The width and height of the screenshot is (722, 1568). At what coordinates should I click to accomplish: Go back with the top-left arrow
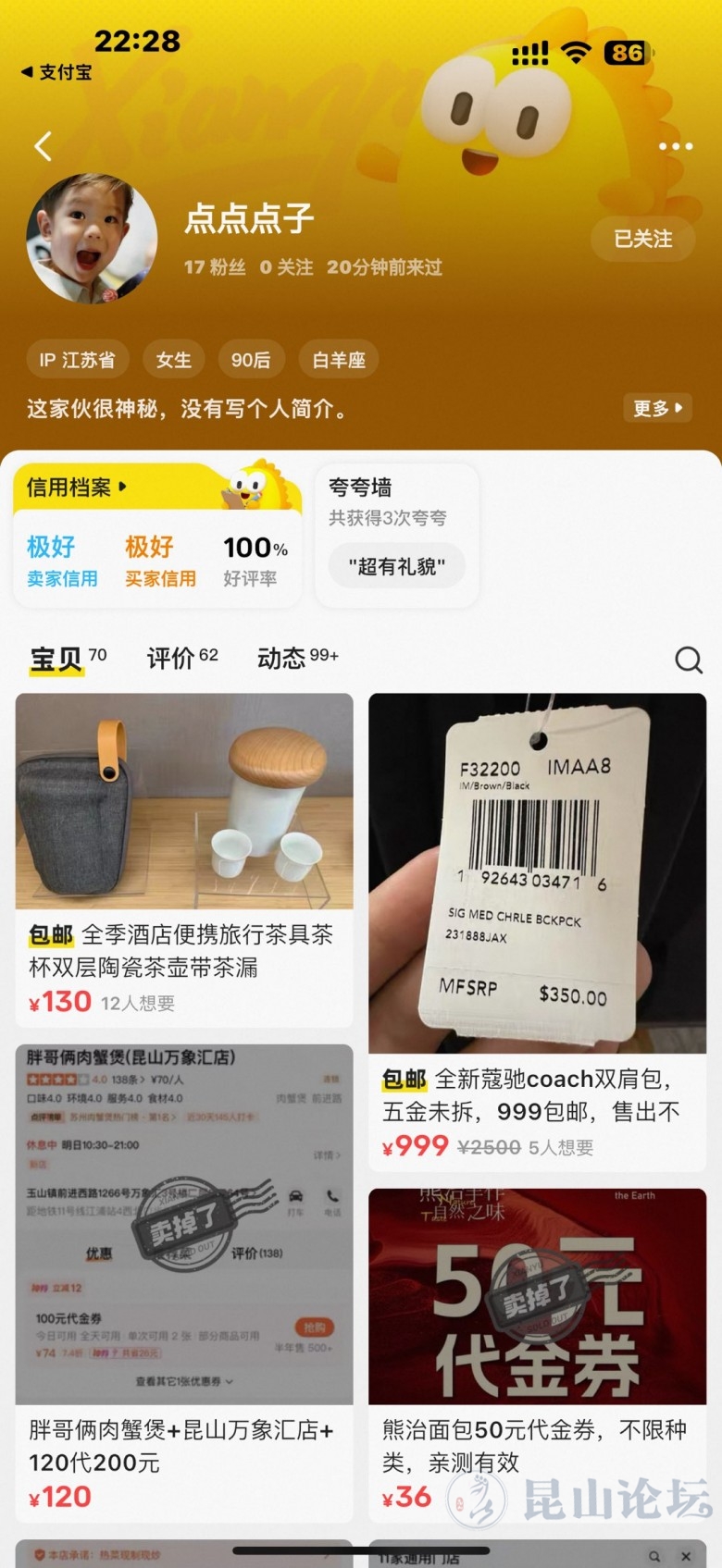[43, 146]
